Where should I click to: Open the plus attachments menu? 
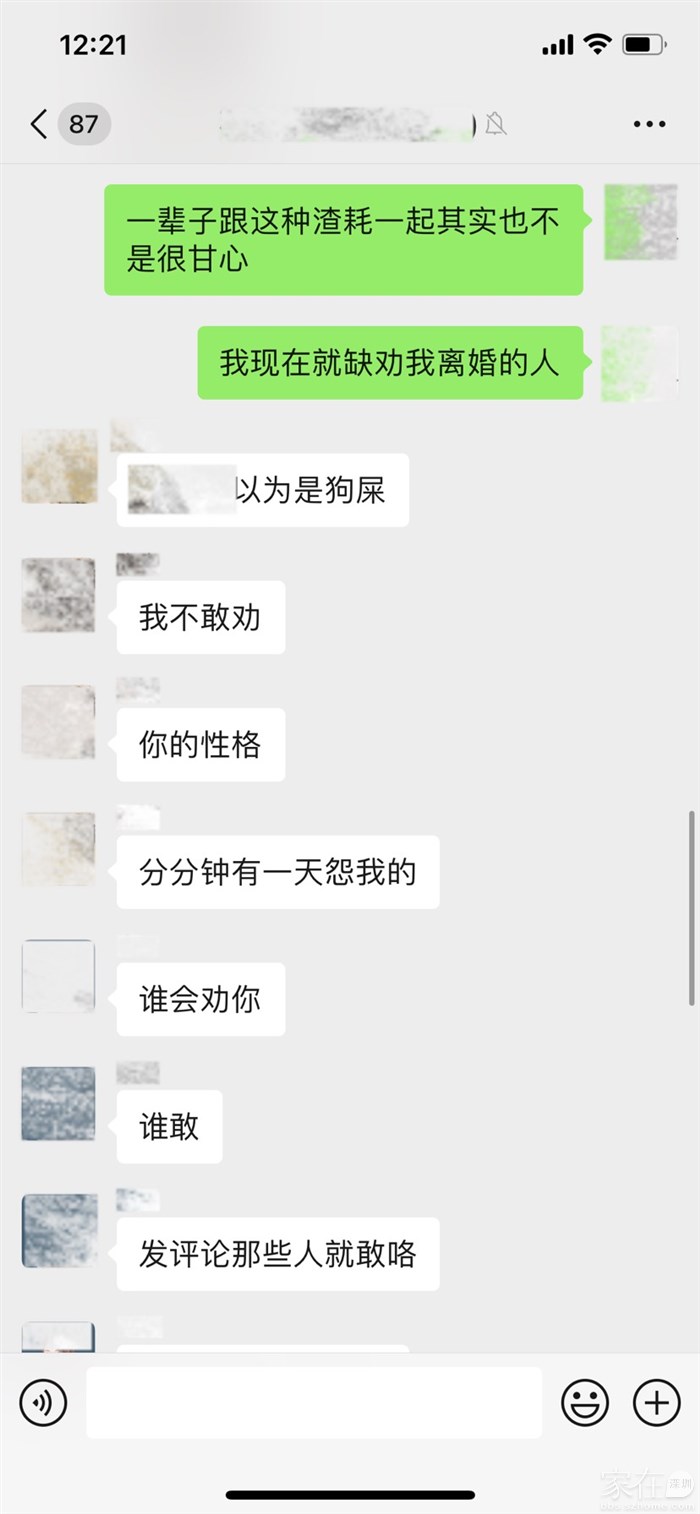(x=657, y=1402)
